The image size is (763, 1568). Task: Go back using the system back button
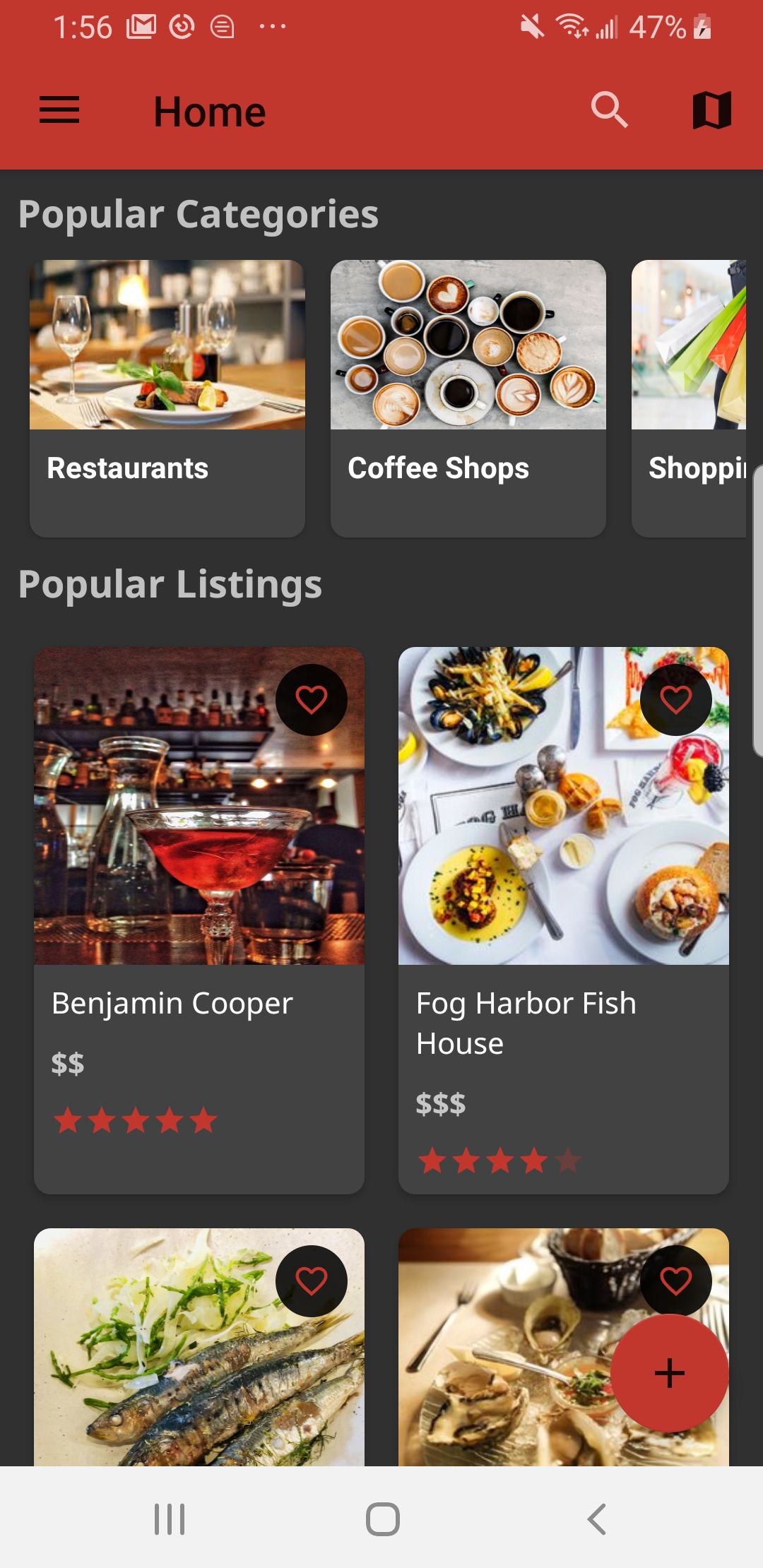(x=597, y=1519)
